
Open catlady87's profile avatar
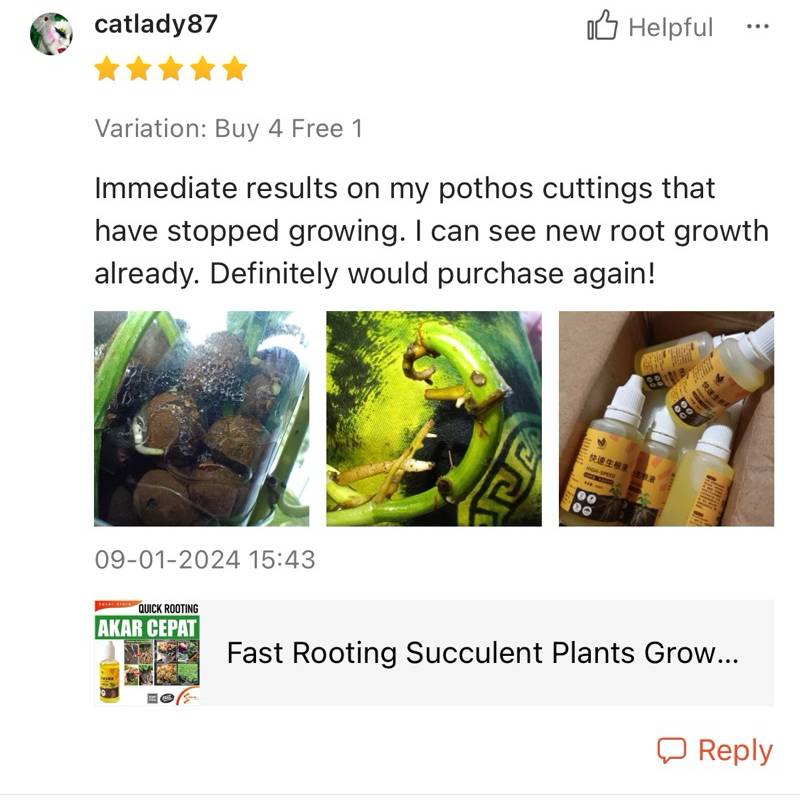(51, 34)
